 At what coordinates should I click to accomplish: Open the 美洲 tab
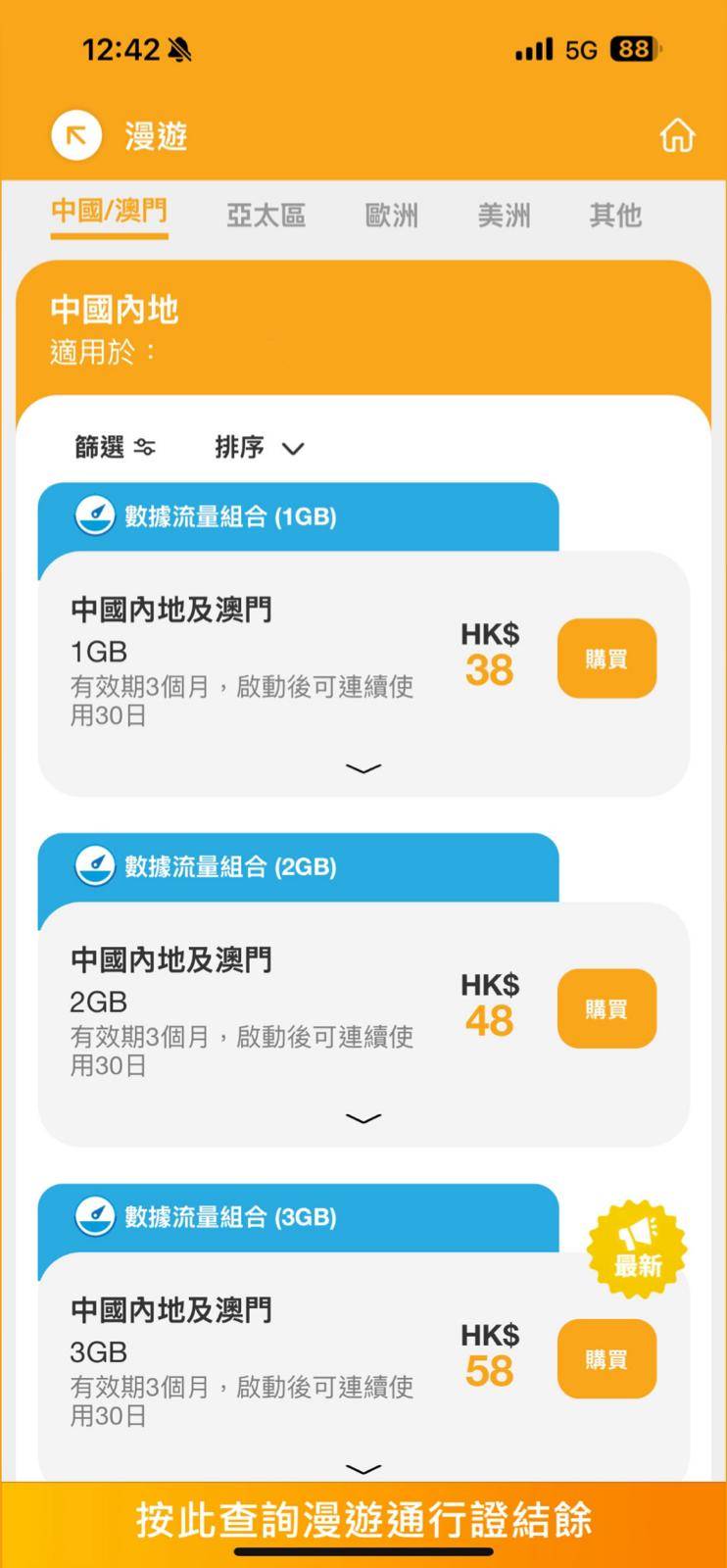[x=504, y=215]
